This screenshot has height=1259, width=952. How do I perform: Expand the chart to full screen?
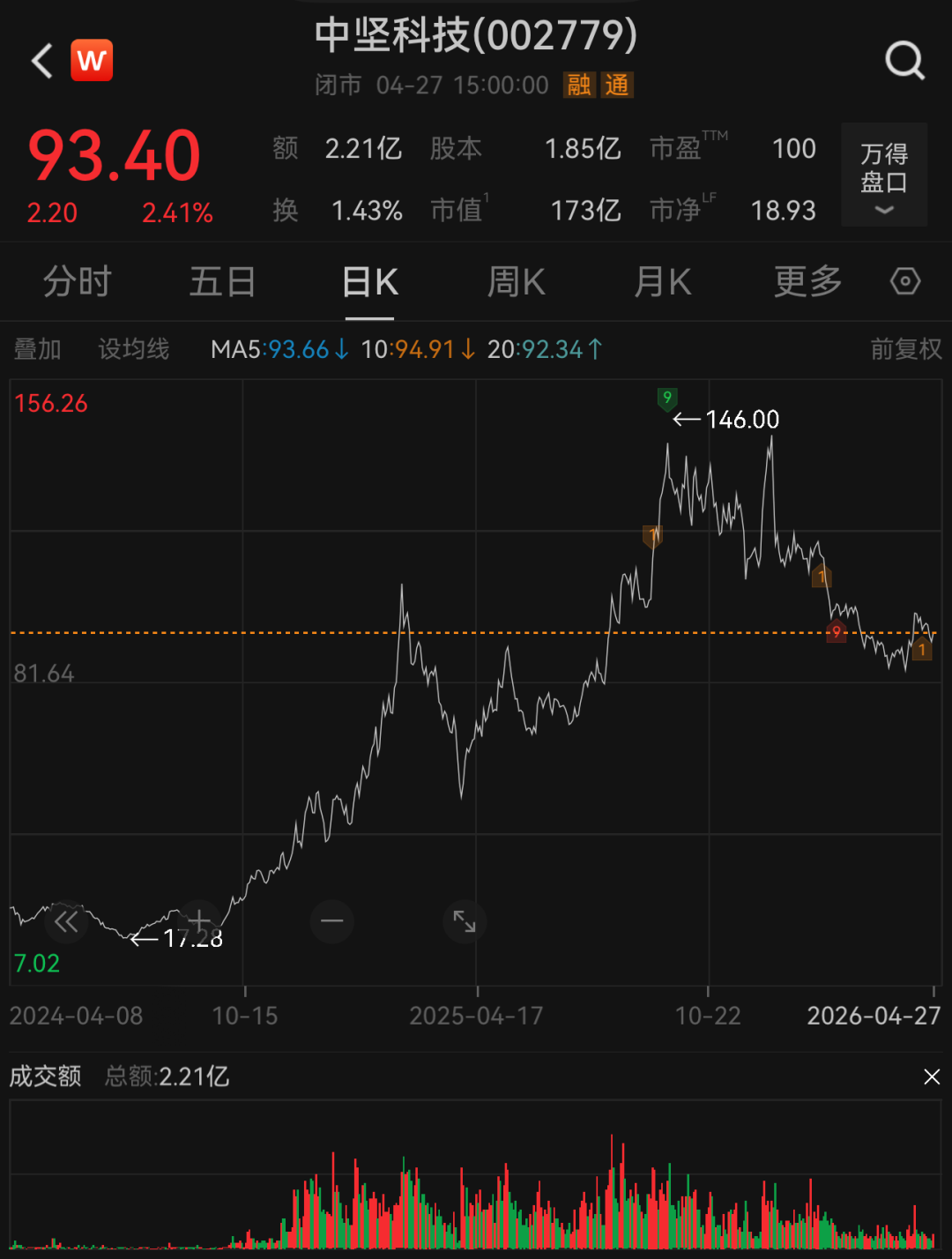point(465,922)
